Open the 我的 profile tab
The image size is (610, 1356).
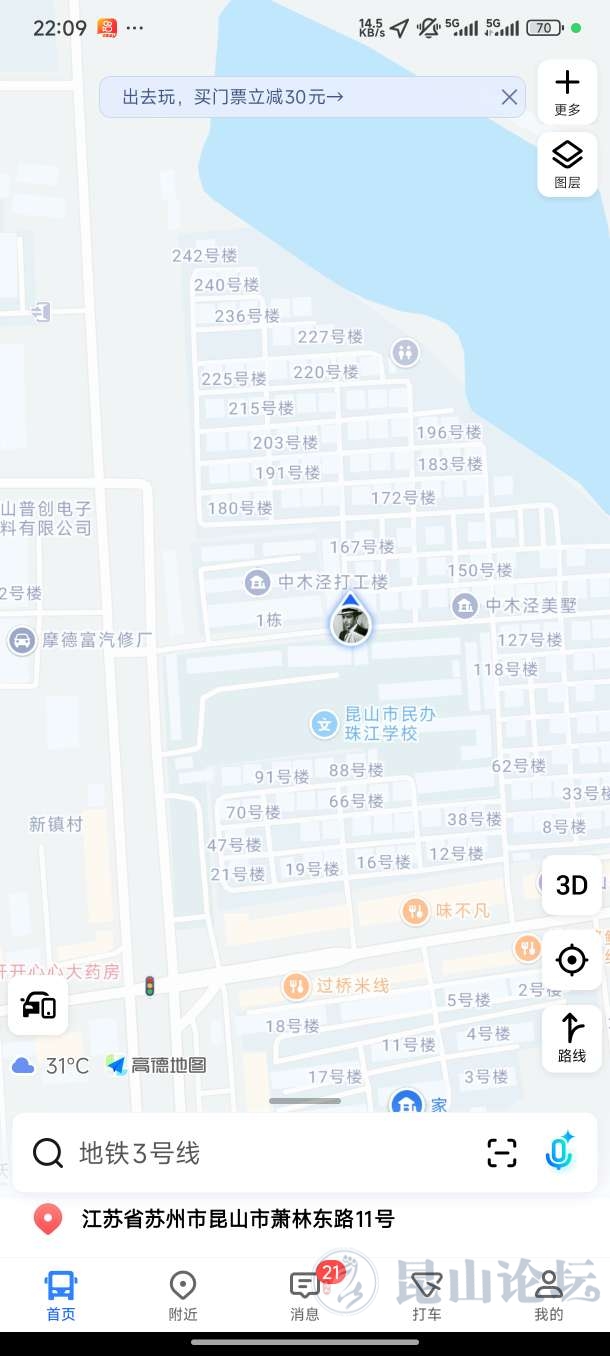point(549,1296)
